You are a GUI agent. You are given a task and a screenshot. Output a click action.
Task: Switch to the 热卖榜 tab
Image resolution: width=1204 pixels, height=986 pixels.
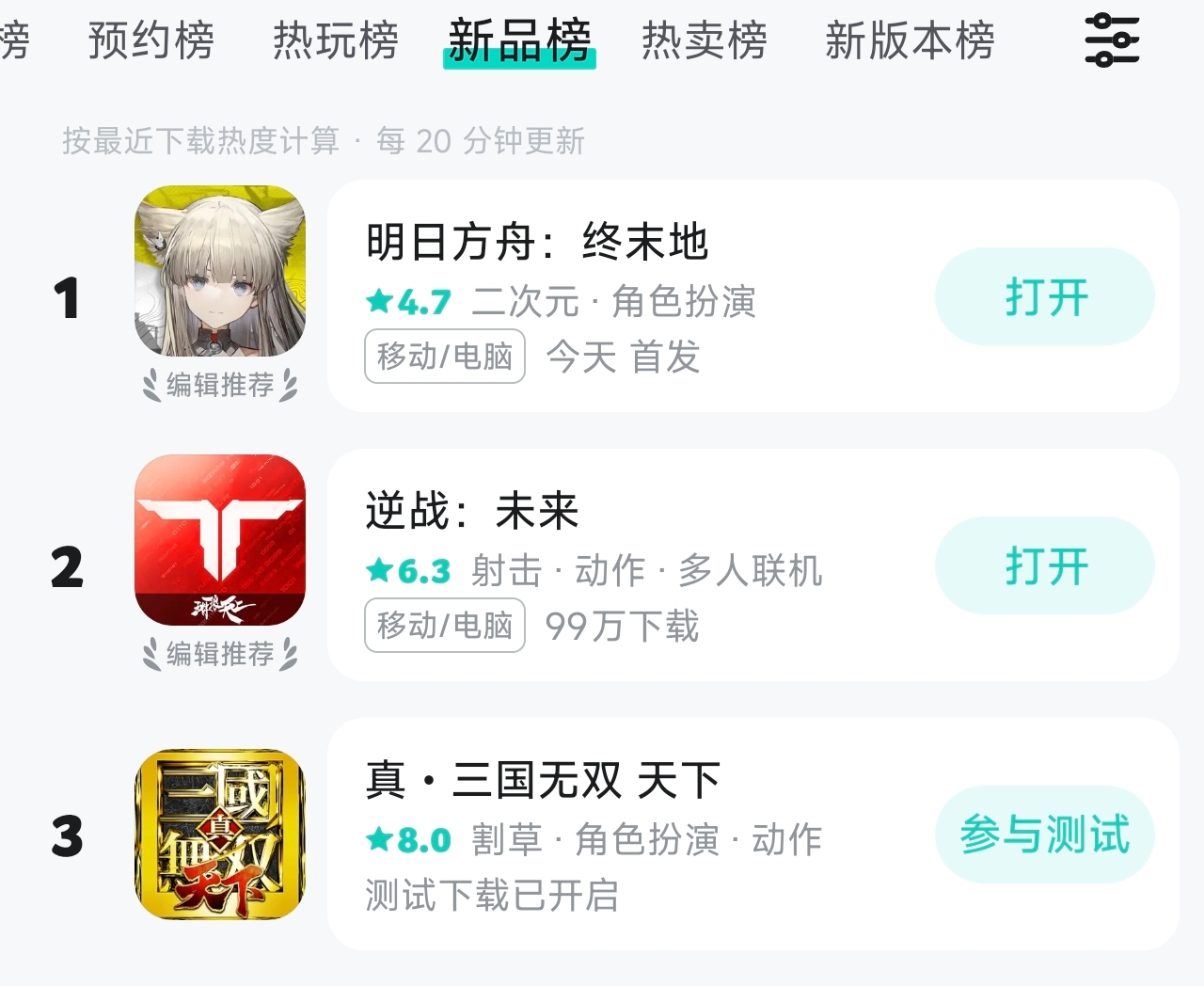click(x=705, y=40)
